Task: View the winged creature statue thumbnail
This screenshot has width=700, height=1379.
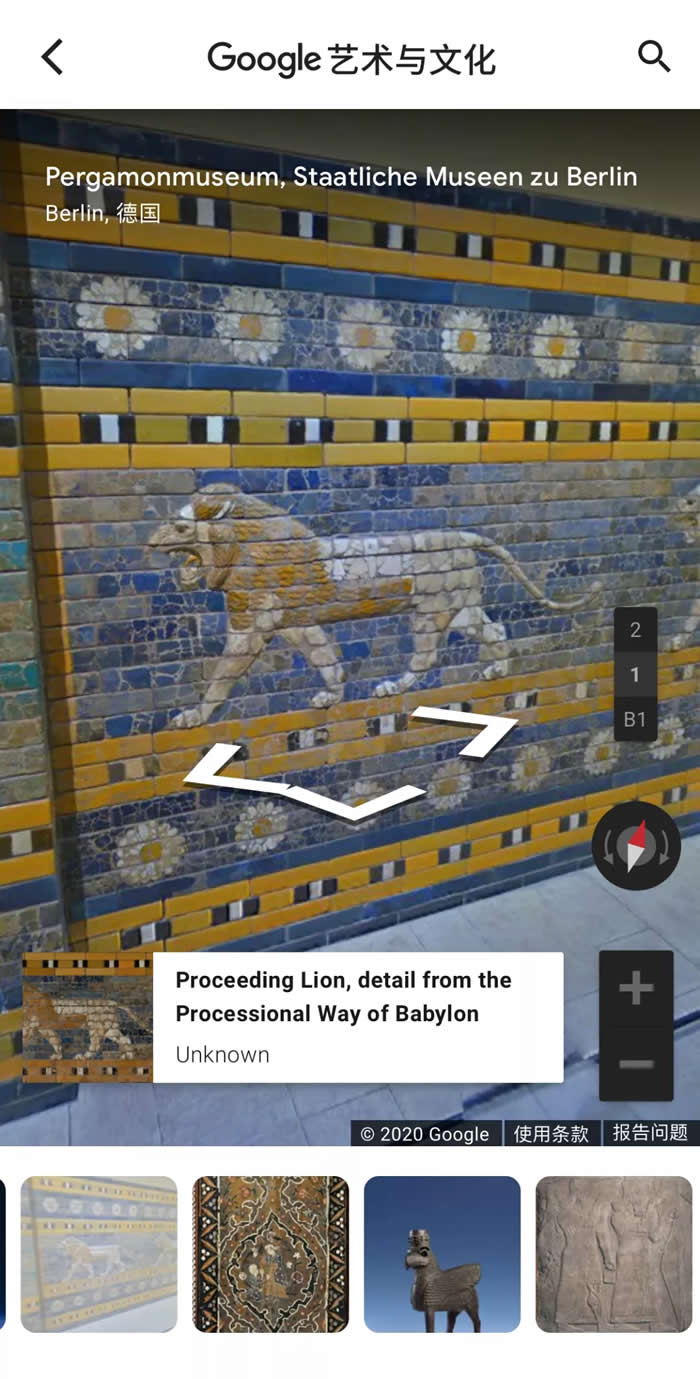Action: [x=442, y=1254]
